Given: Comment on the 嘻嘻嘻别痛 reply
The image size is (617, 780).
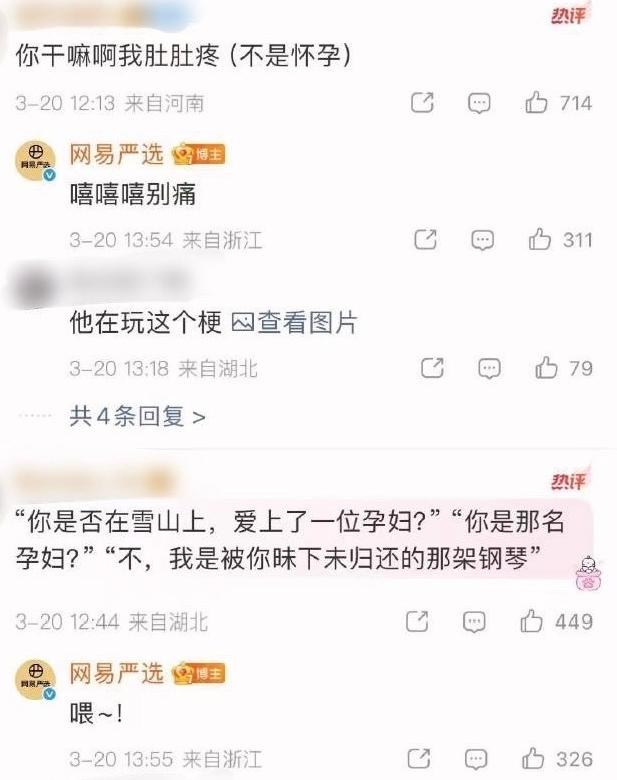Looking at the screenshot, I should [483, 239].
